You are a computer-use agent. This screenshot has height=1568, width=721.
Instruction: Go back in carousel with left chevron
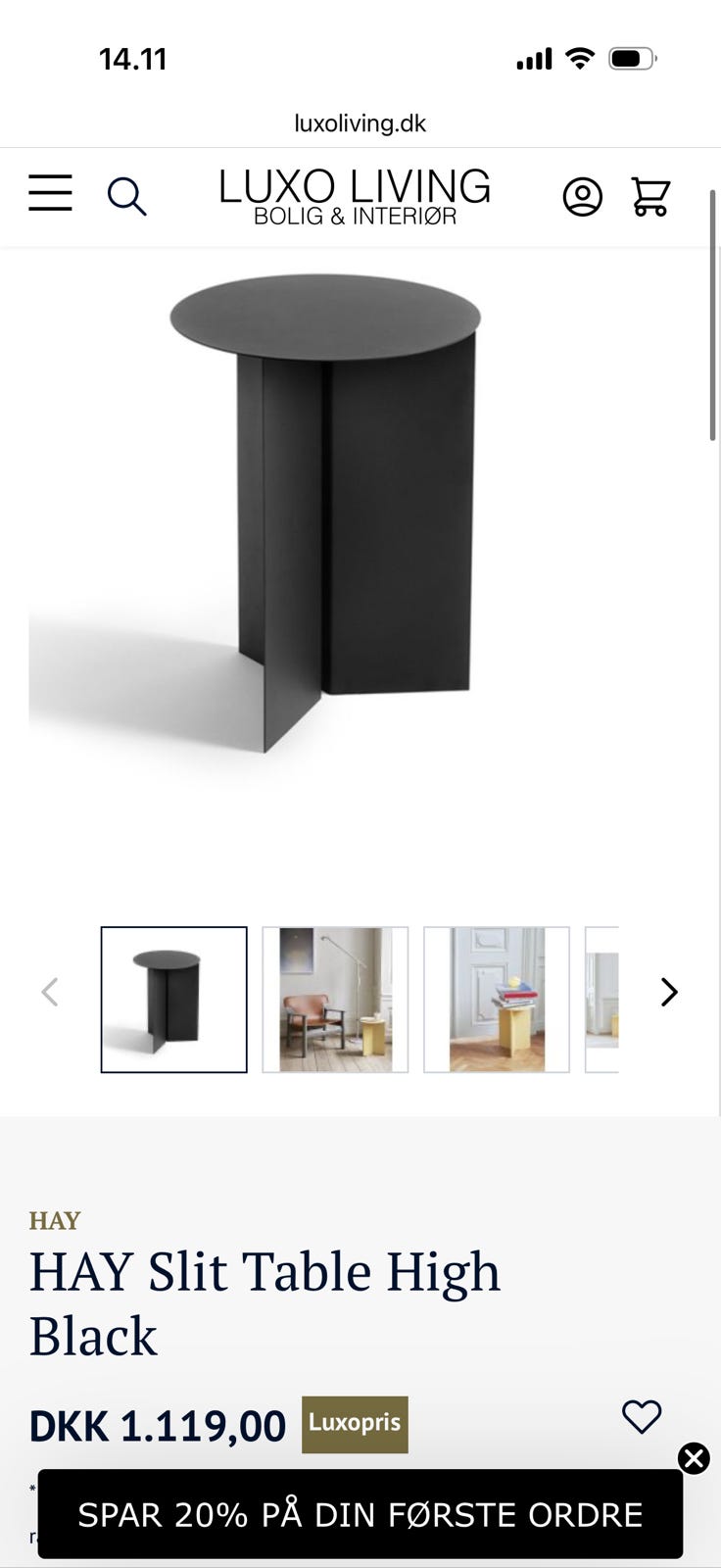(x=50, y=992)
